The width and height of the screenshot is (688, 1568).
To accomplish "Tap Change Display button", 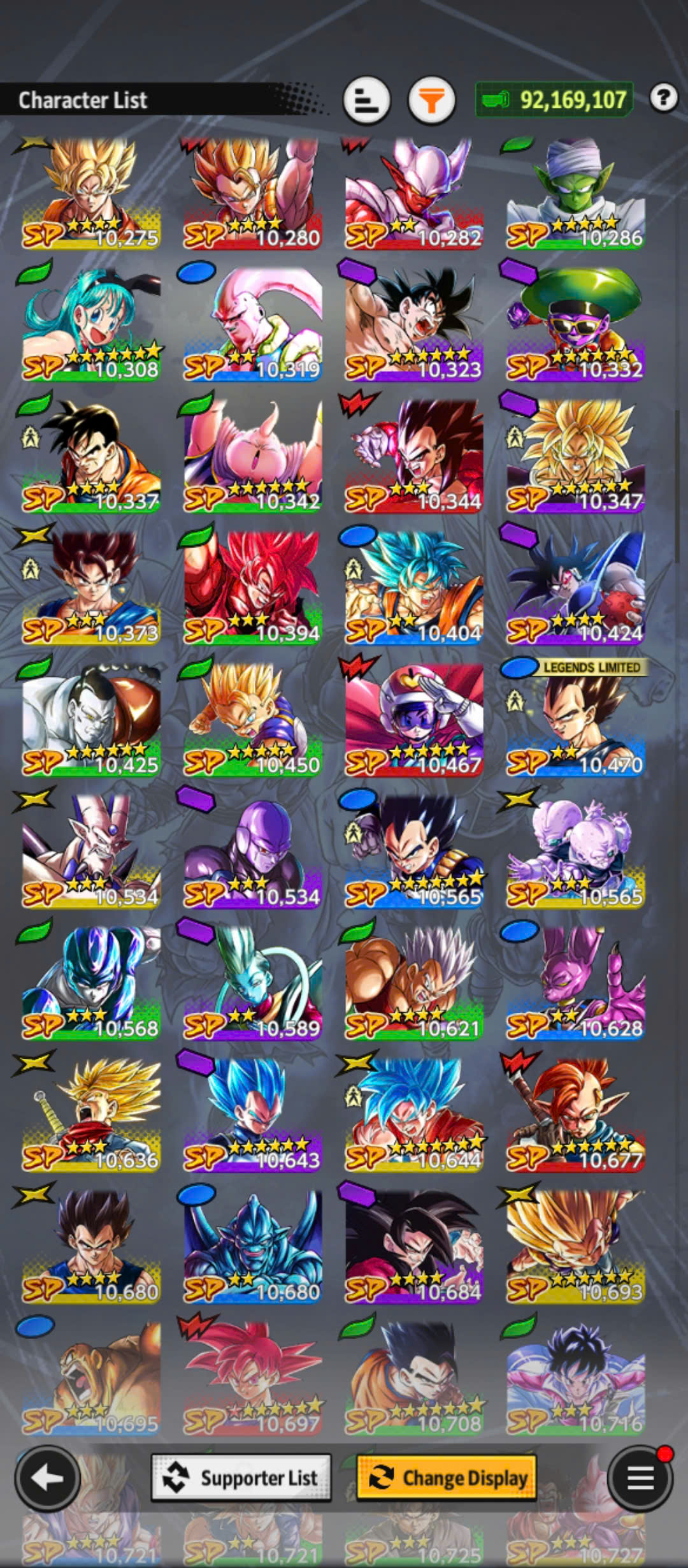I will (447, 1477).
